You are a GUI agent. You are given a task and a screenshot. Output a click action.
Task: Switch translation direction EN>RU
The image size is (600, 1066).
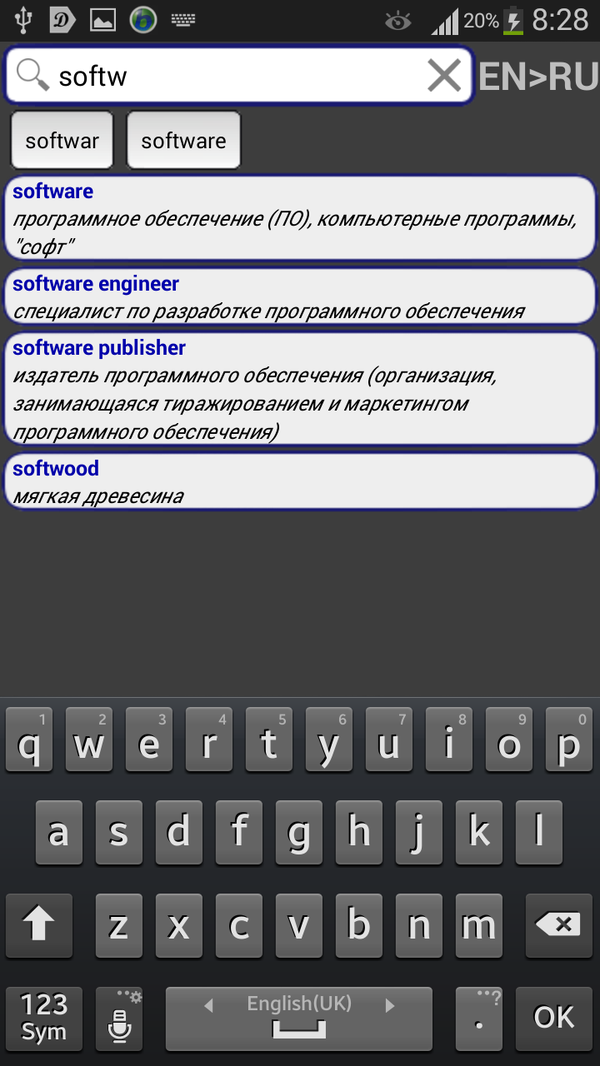(538, 76)
